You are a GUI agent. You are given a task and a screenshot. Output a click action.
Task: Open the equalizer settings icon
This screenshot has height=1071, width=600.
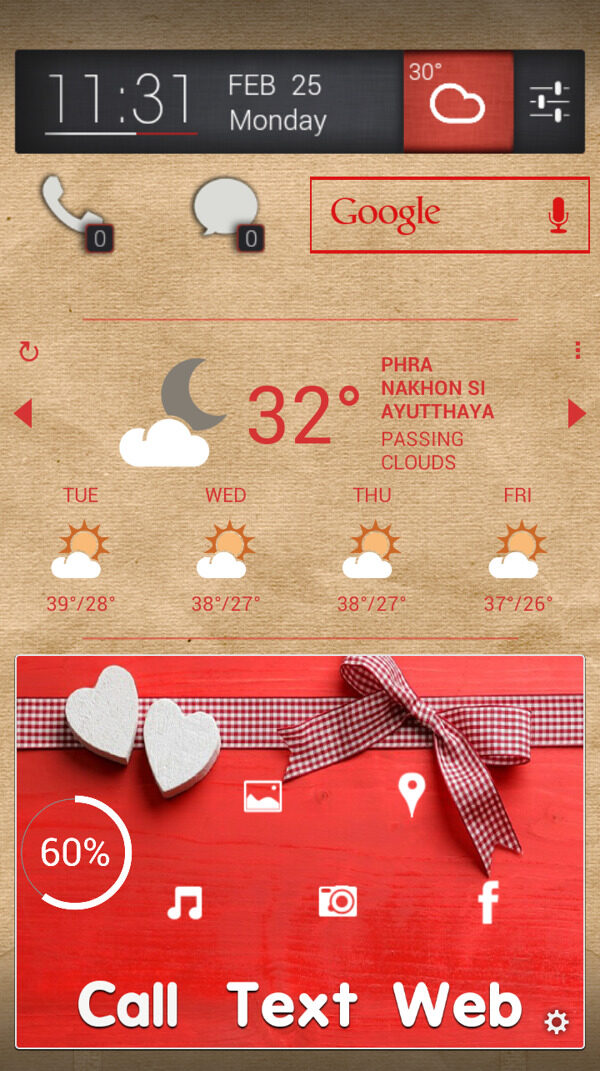coord(549,102)
